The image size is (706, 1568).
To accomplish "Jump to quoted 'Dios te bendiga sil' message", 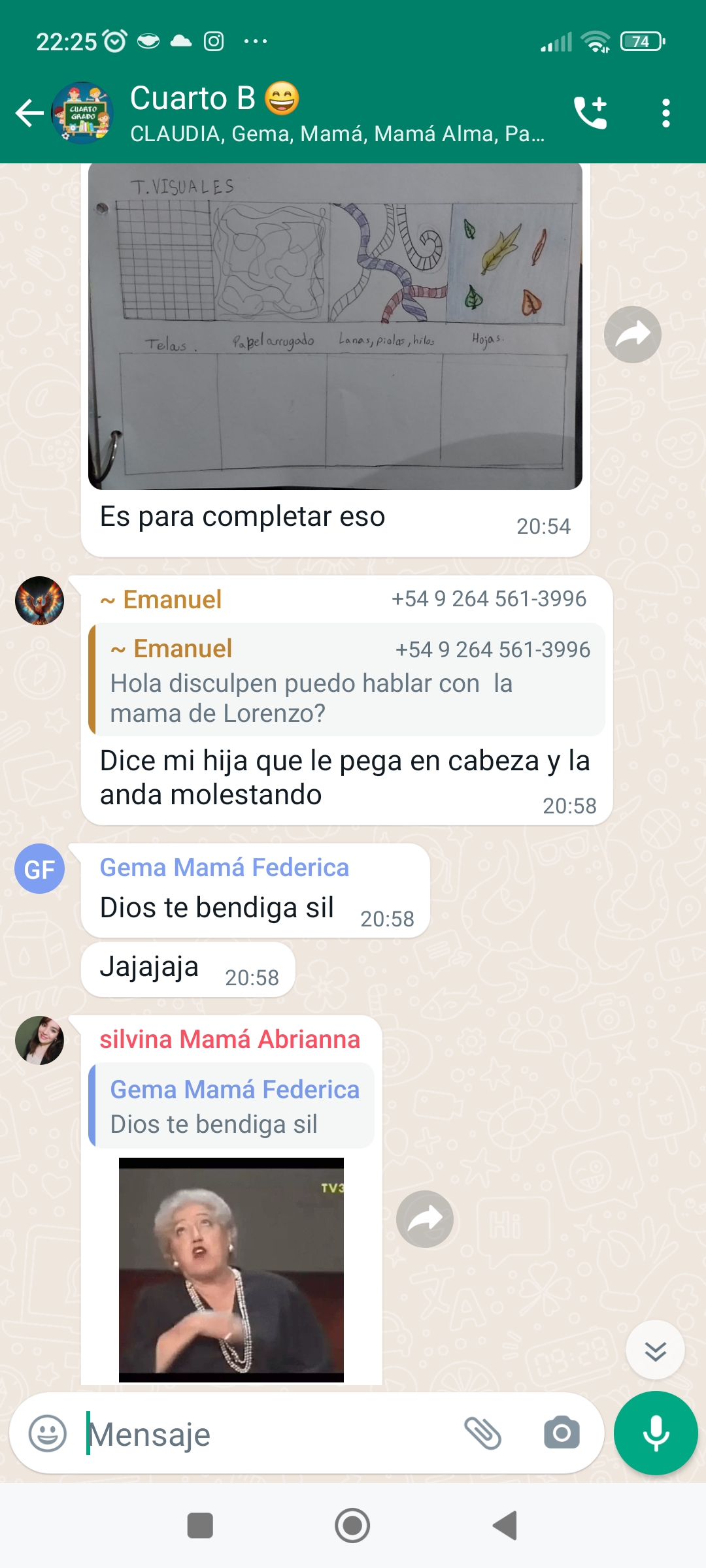I will [x=231, y=1105].
